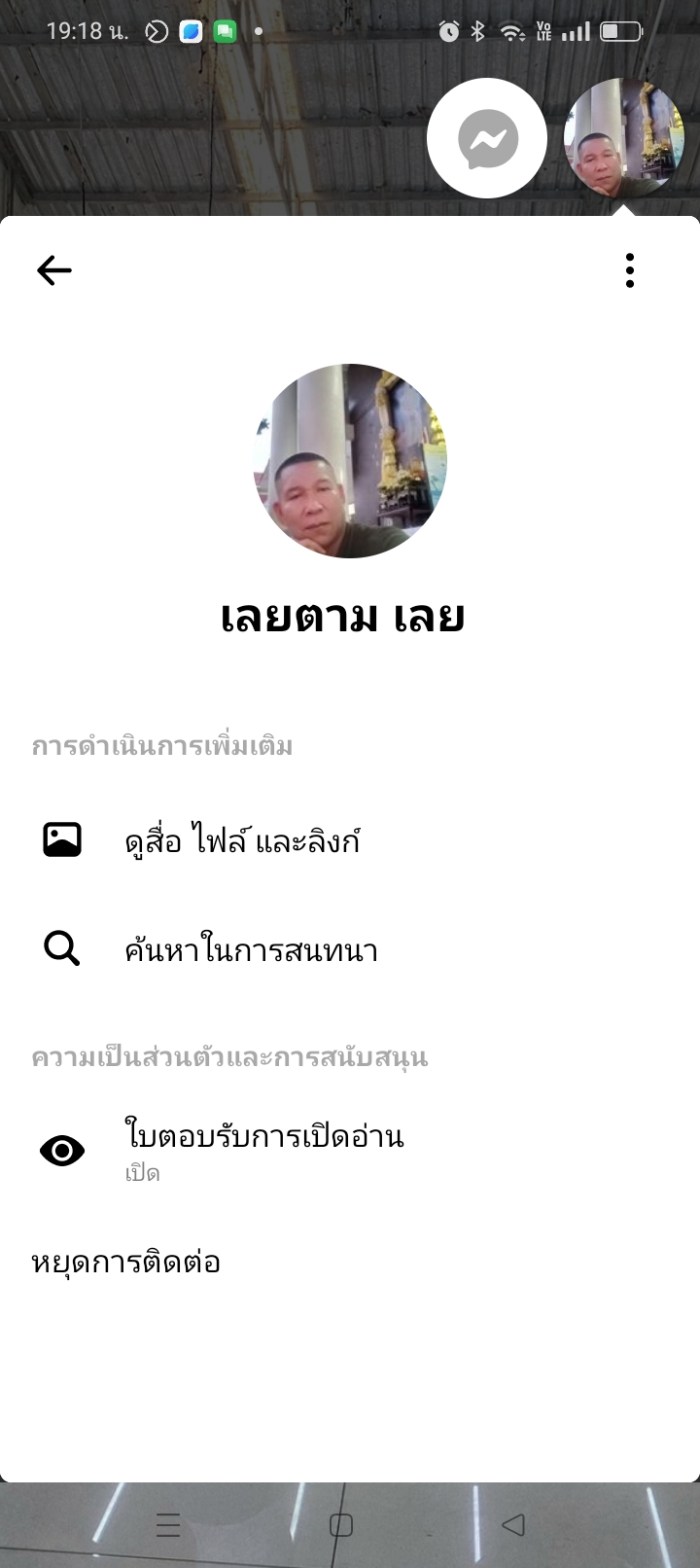The image size is (700, 1568).
Task: Open the system recent apps menu
Action: (168, 1524)
